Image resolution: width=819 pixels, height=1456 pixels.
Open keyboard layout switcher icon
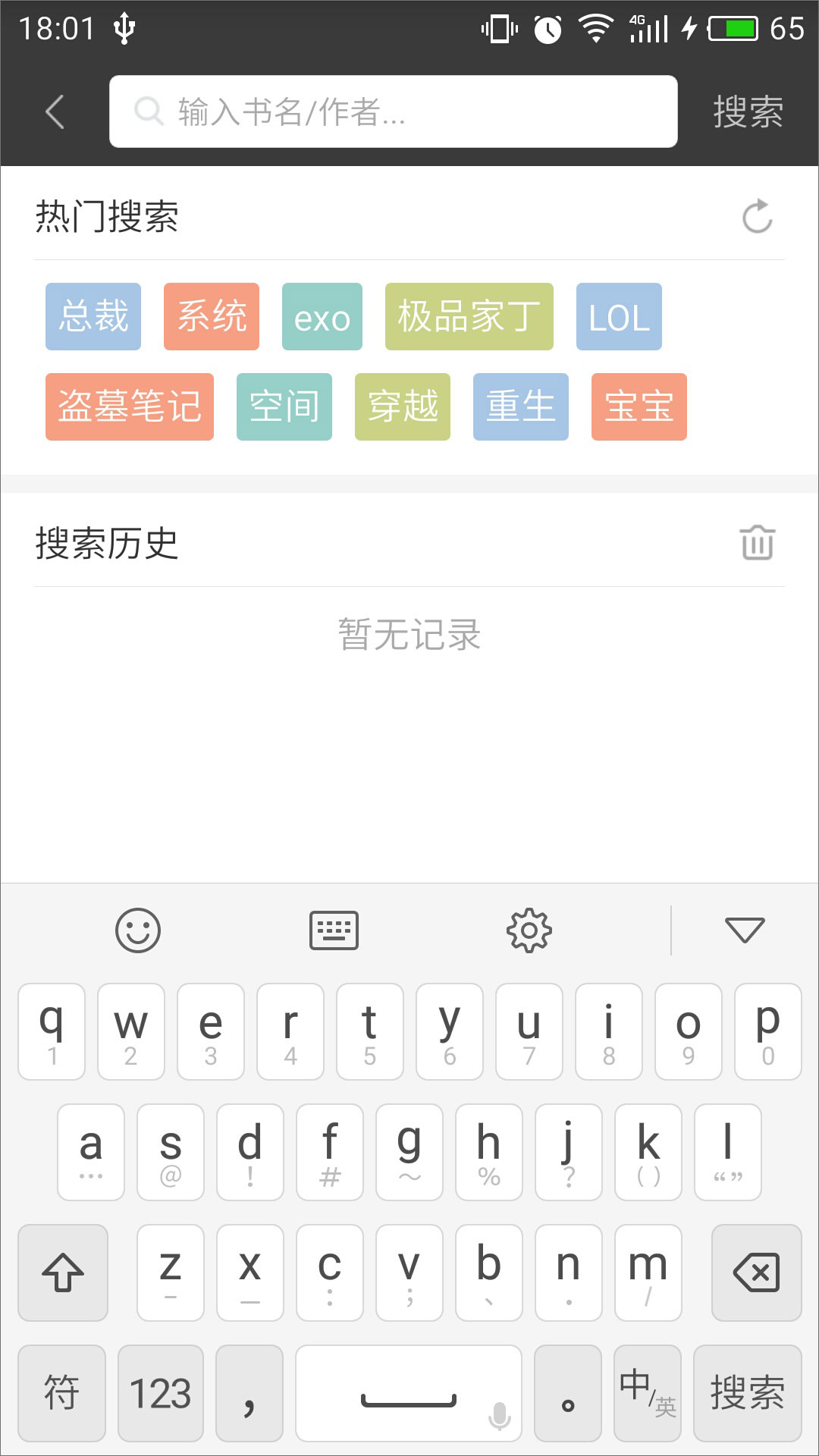pyautogui.click(x=334, y=930)
